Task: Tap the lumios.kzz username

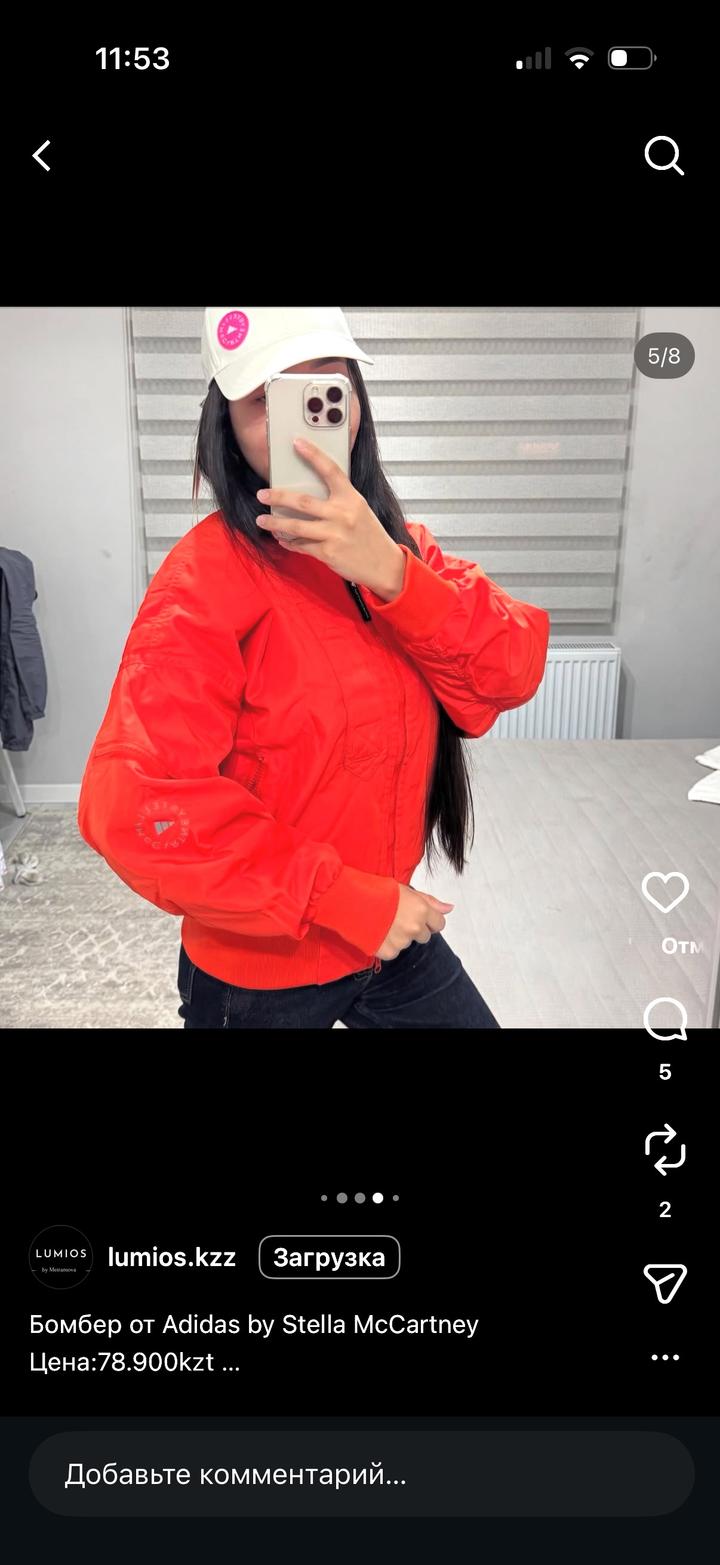Action: click(172, 1257)
